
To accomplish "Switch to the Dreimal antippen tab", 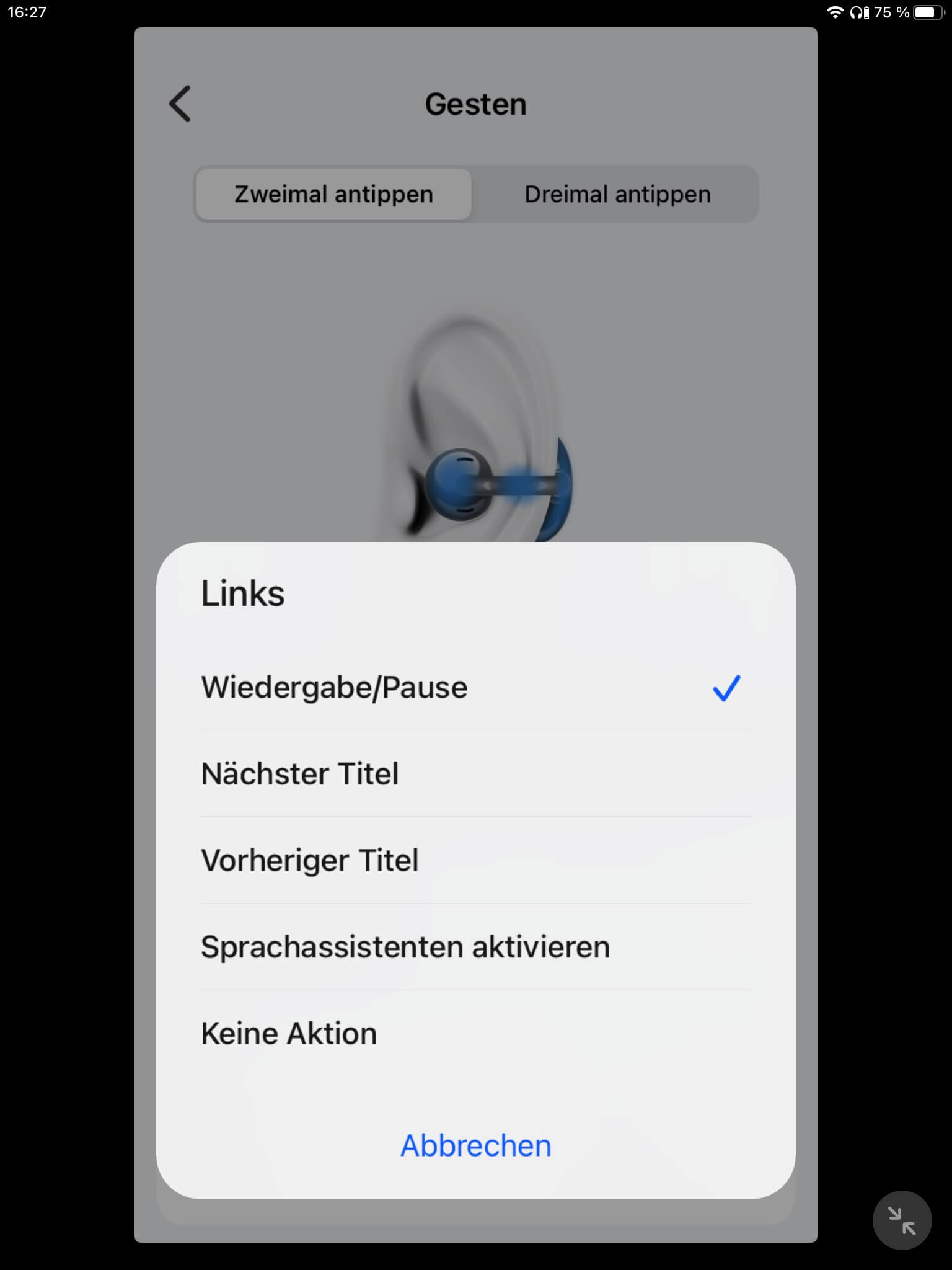I will coord(617,194).
